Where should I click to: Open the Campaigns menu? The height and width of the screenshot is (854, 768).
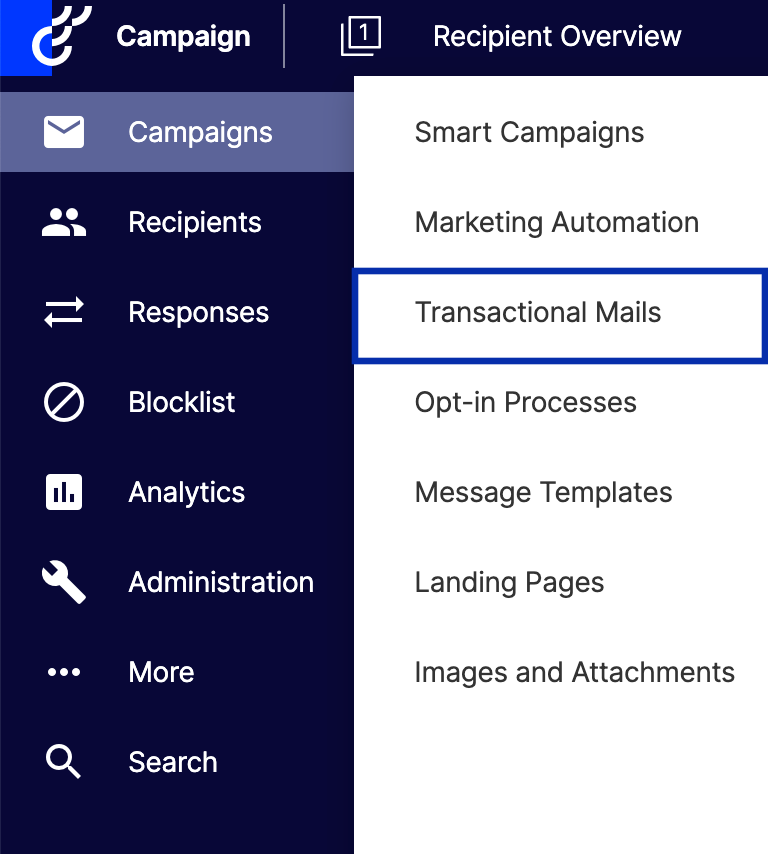point(176,132)
